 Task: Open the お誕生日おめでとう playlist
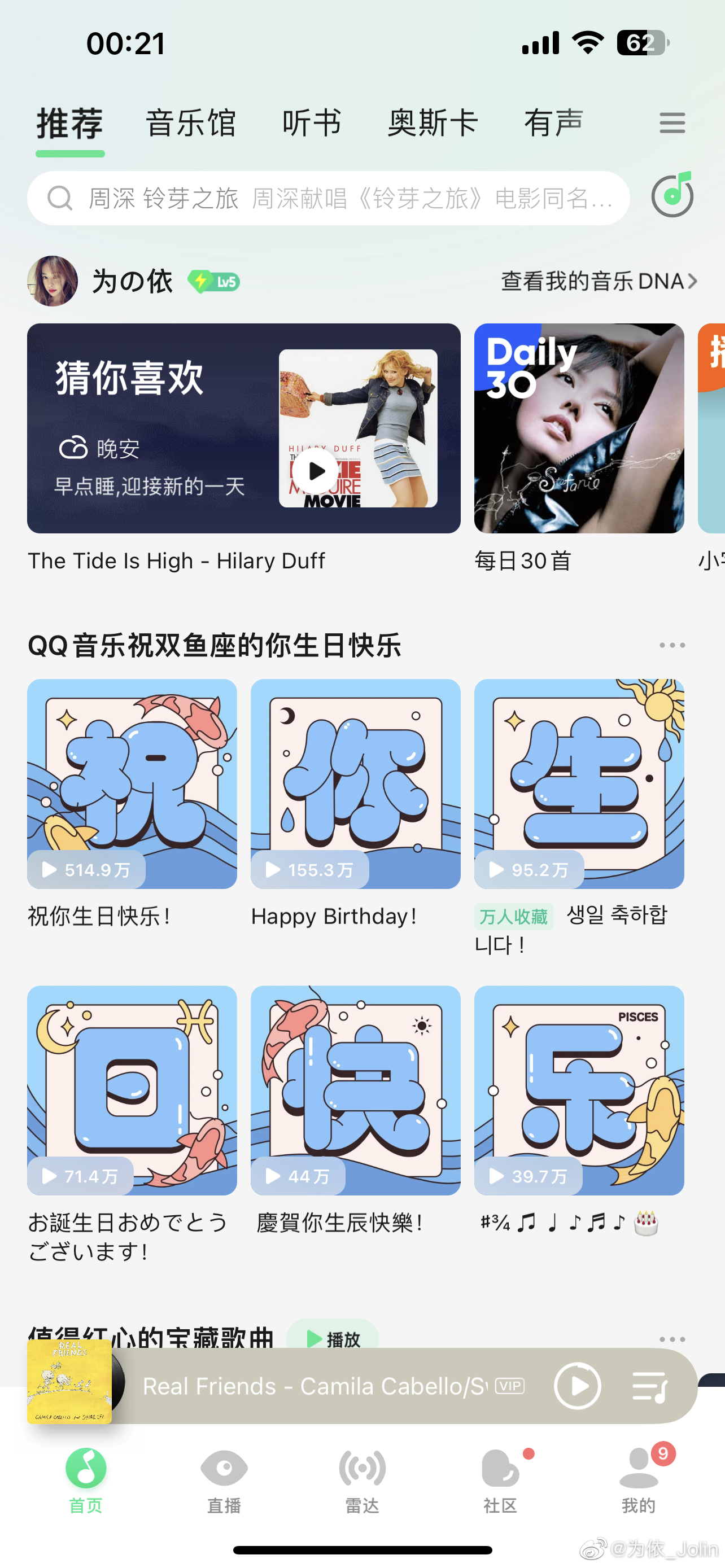click(132, 1090)
